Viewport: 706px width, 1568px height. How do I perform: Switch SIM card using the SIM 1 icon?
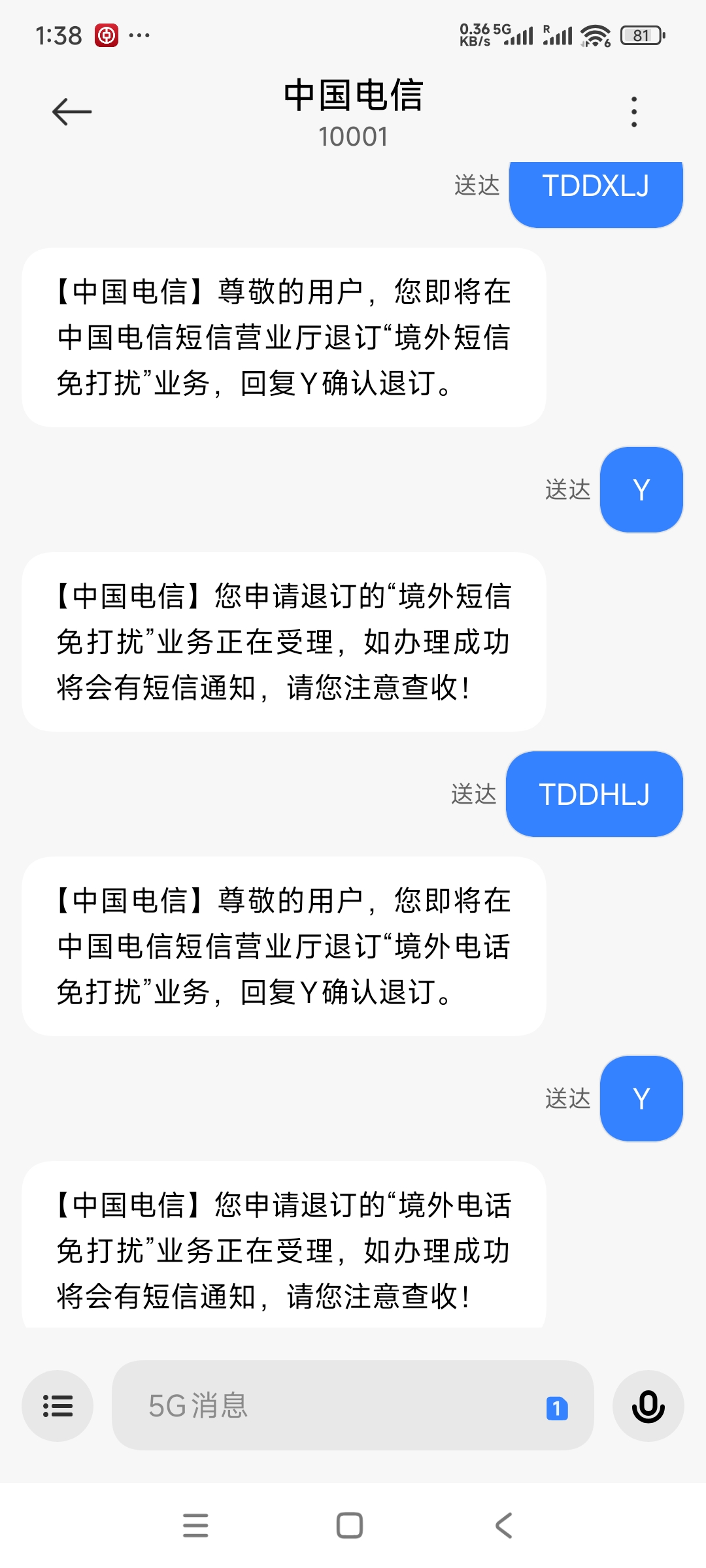557,1408
